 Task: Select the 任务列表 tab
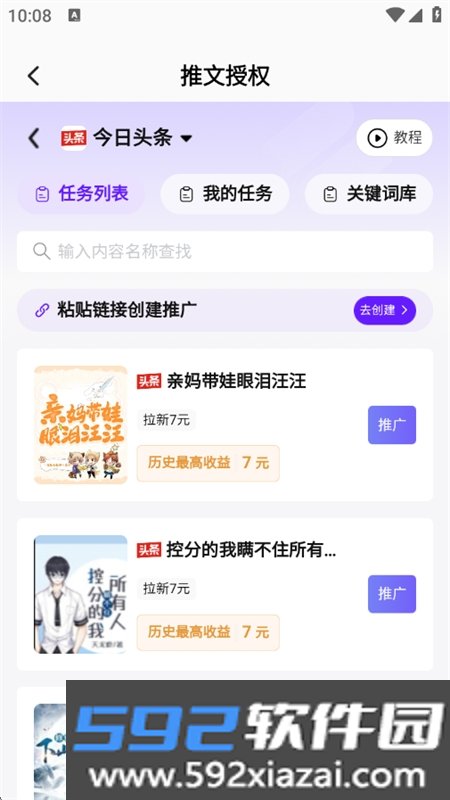coord(82,194)
